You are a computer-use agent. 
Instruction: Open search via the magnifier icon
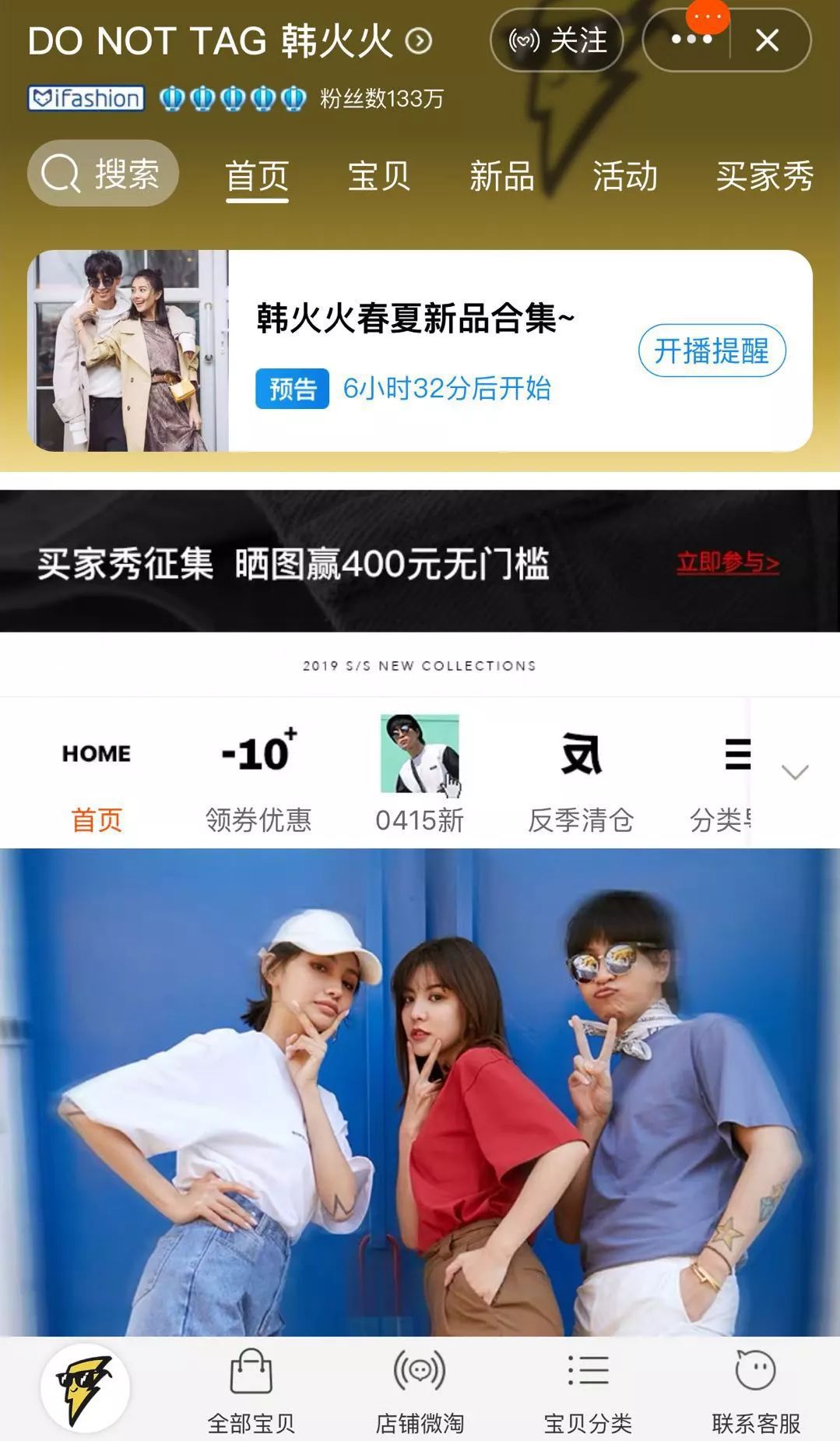click(102, 174)
